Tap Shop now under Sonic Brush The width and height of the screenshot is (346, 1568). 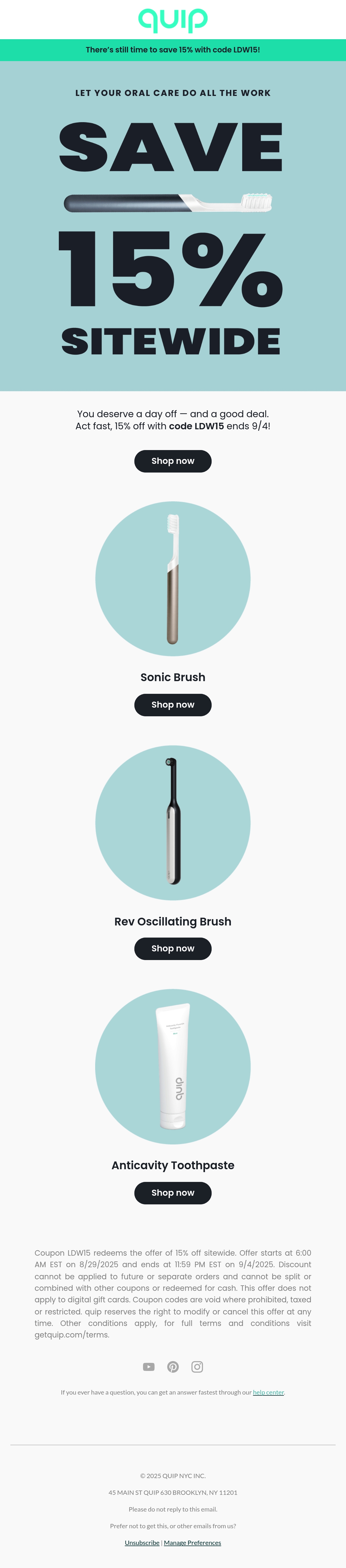pos(173,704)
